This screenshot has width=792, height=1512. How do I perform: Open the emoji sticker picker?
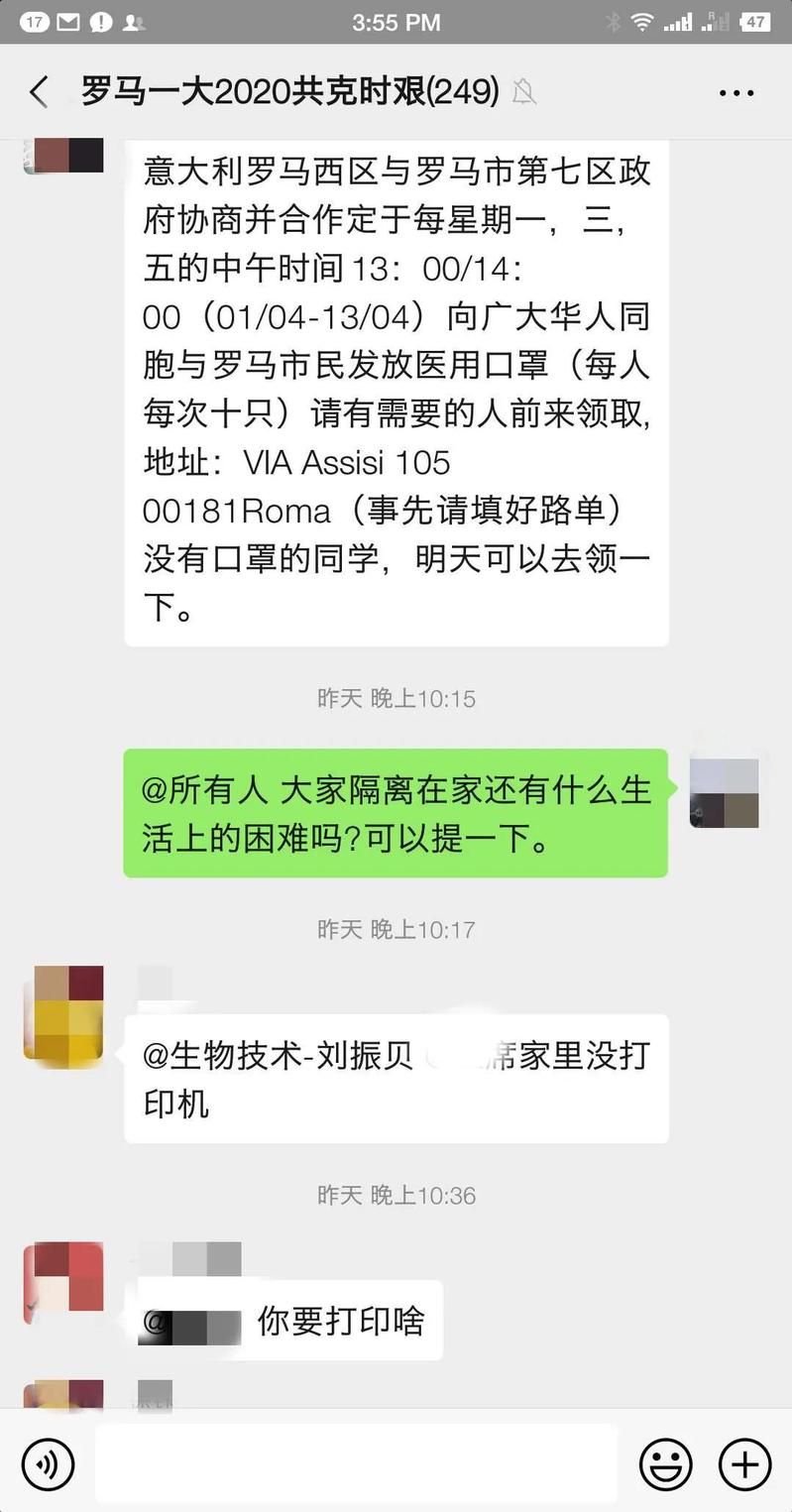(665, 1463)
